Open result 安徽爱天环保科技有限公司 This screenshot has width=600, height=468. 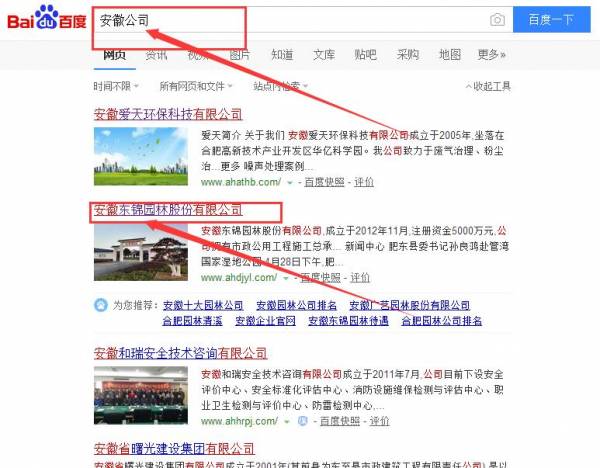point(167,112)
